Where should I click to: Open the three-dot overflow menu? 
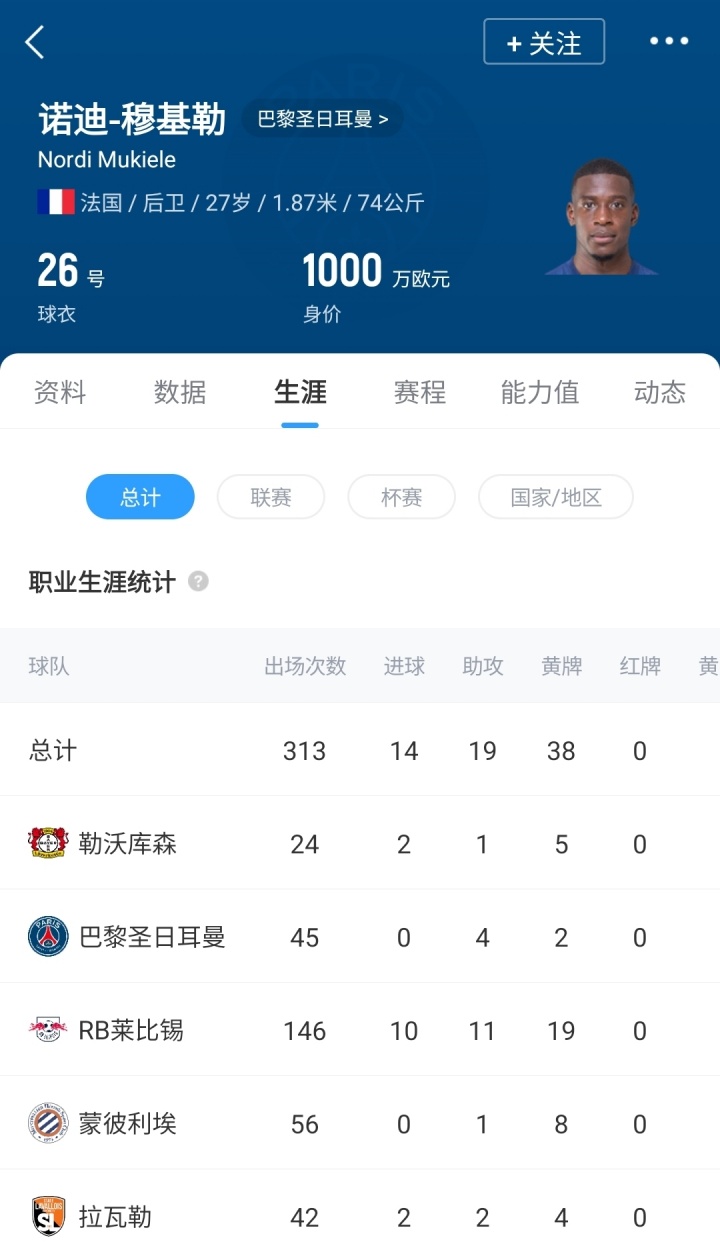tap(669, 41)
